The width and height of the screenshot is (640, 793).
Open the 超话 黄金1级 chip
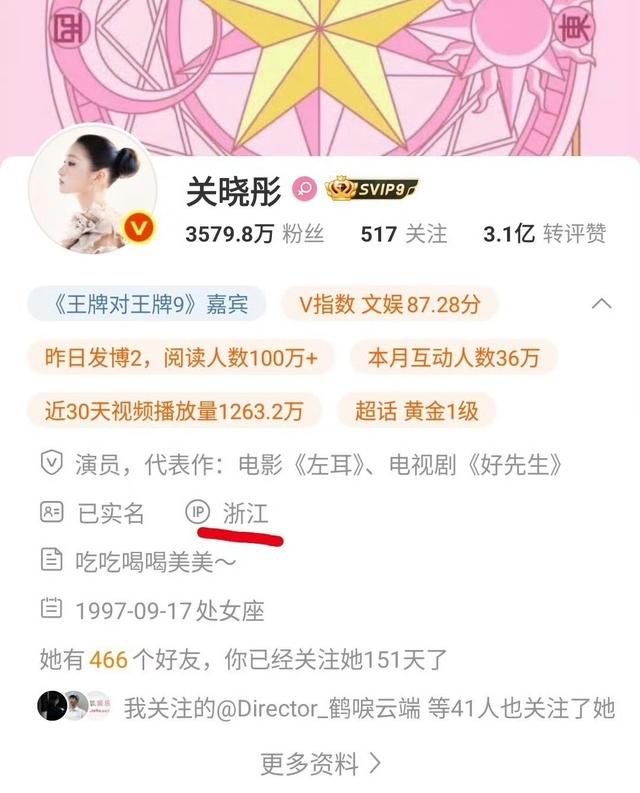click(x=426, y=410)
